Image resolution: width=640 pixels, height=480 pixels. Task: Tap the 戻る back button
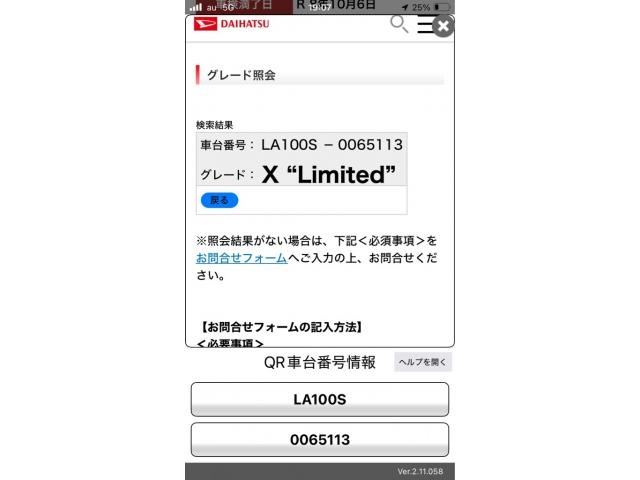(219, 200)
